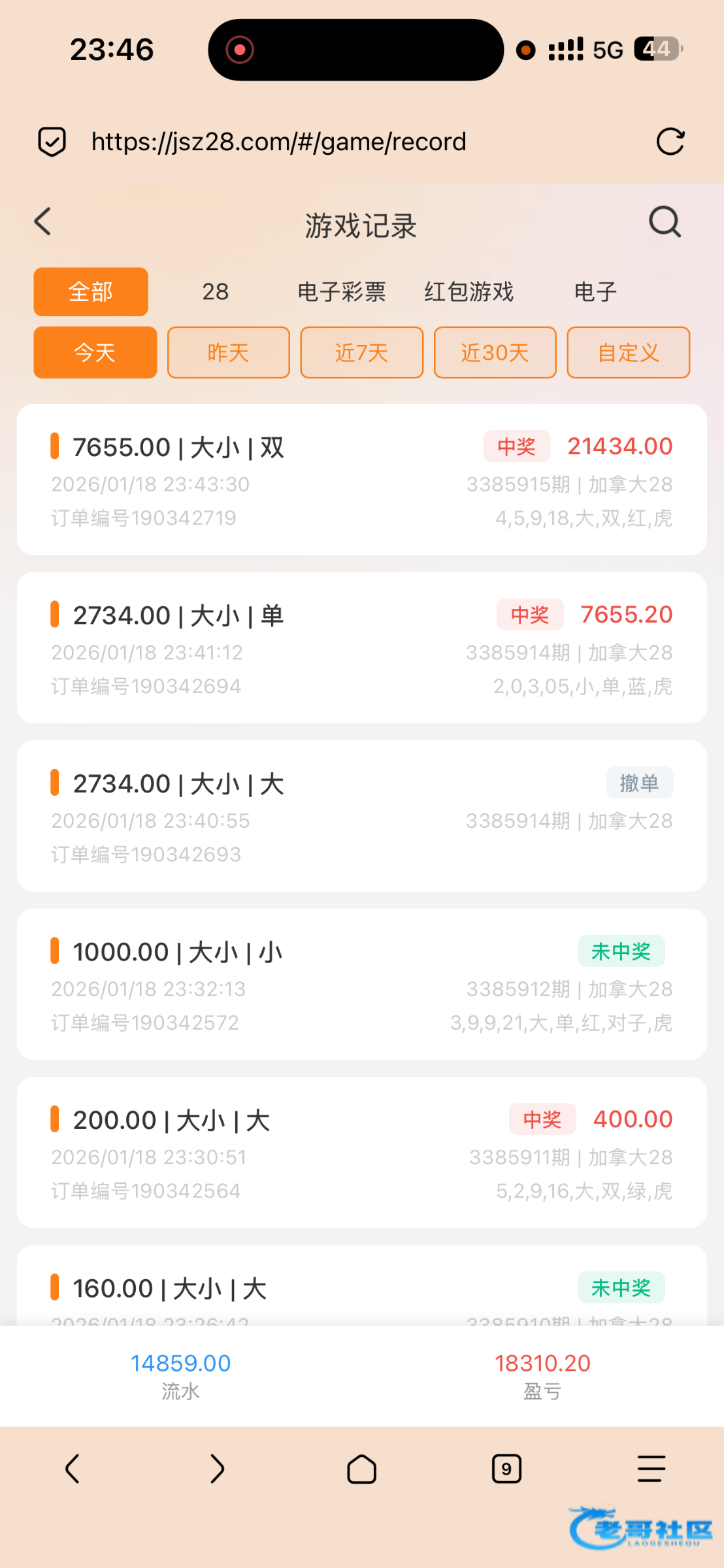Open cancelled order record 190342693
Screen dimensions: 724x1568
(x=361, y=816)
